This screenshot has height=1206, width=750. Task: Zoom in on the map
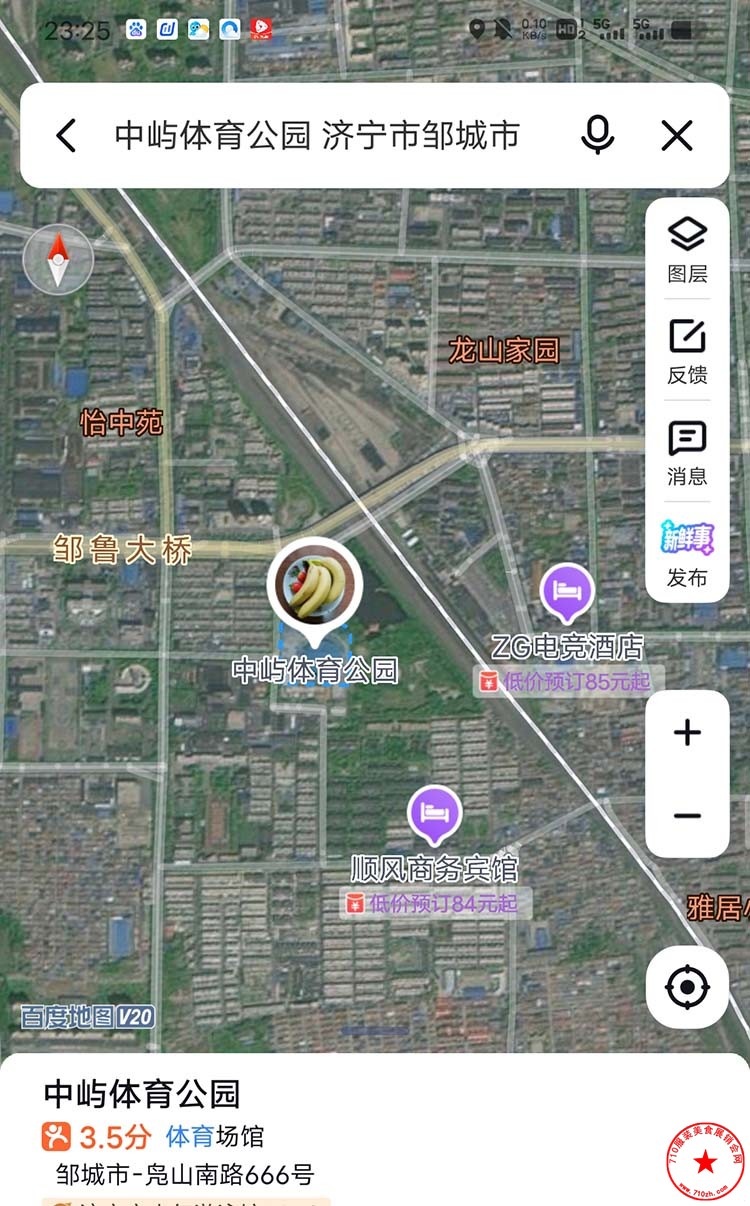pos(687,733)
